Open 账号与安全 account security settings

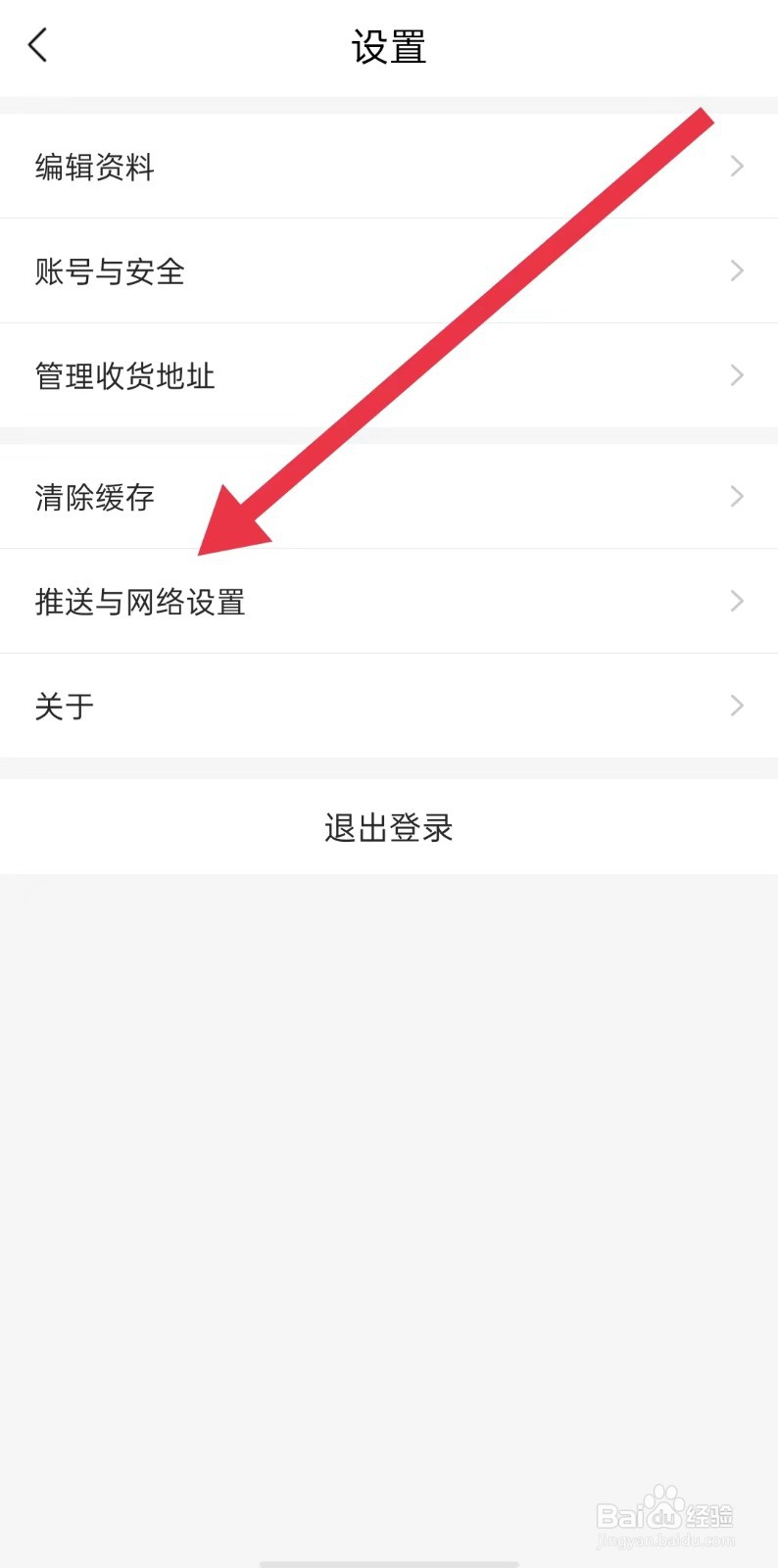(108, 271)
